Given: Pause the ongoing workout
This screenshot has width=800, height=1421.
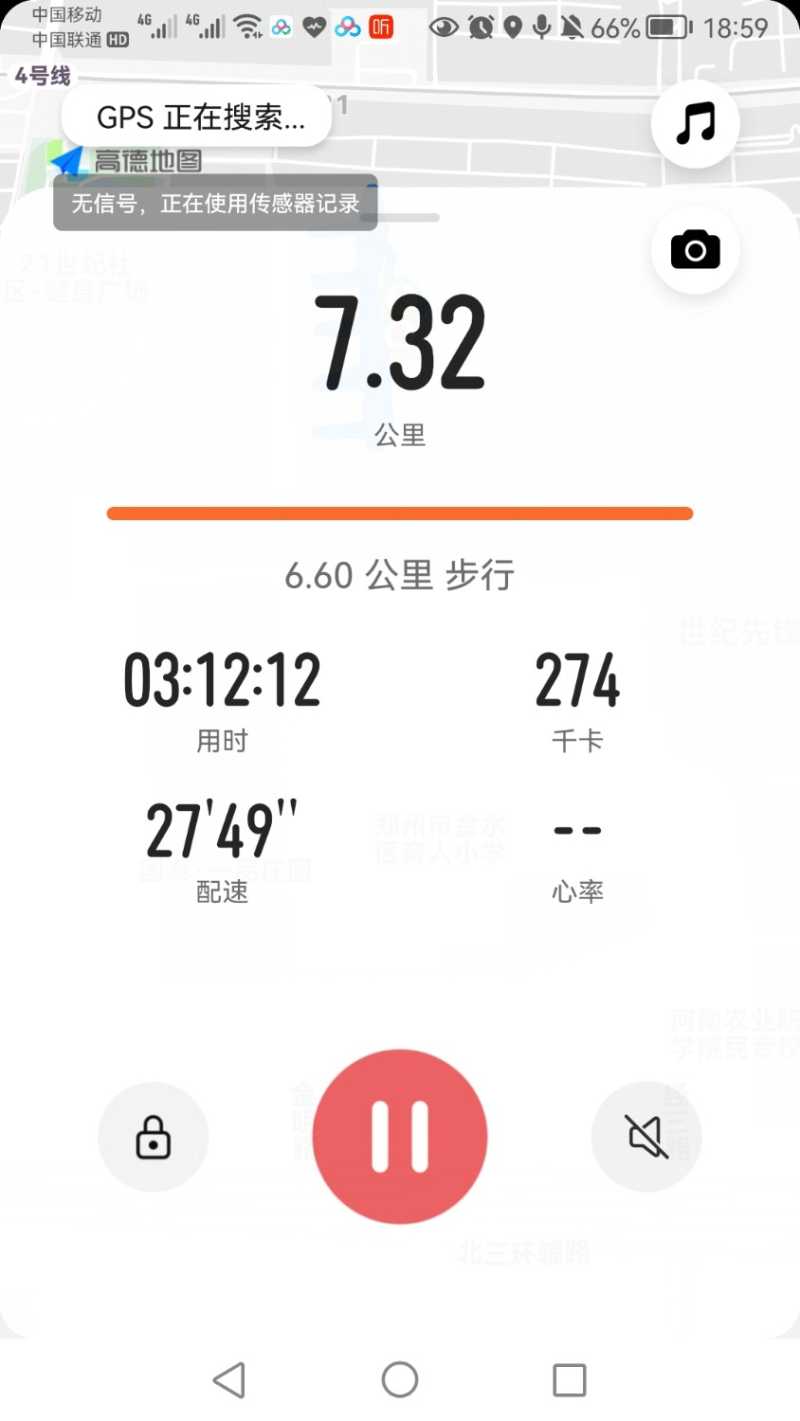Looking at the screenshot, I should click(400, 1136).
